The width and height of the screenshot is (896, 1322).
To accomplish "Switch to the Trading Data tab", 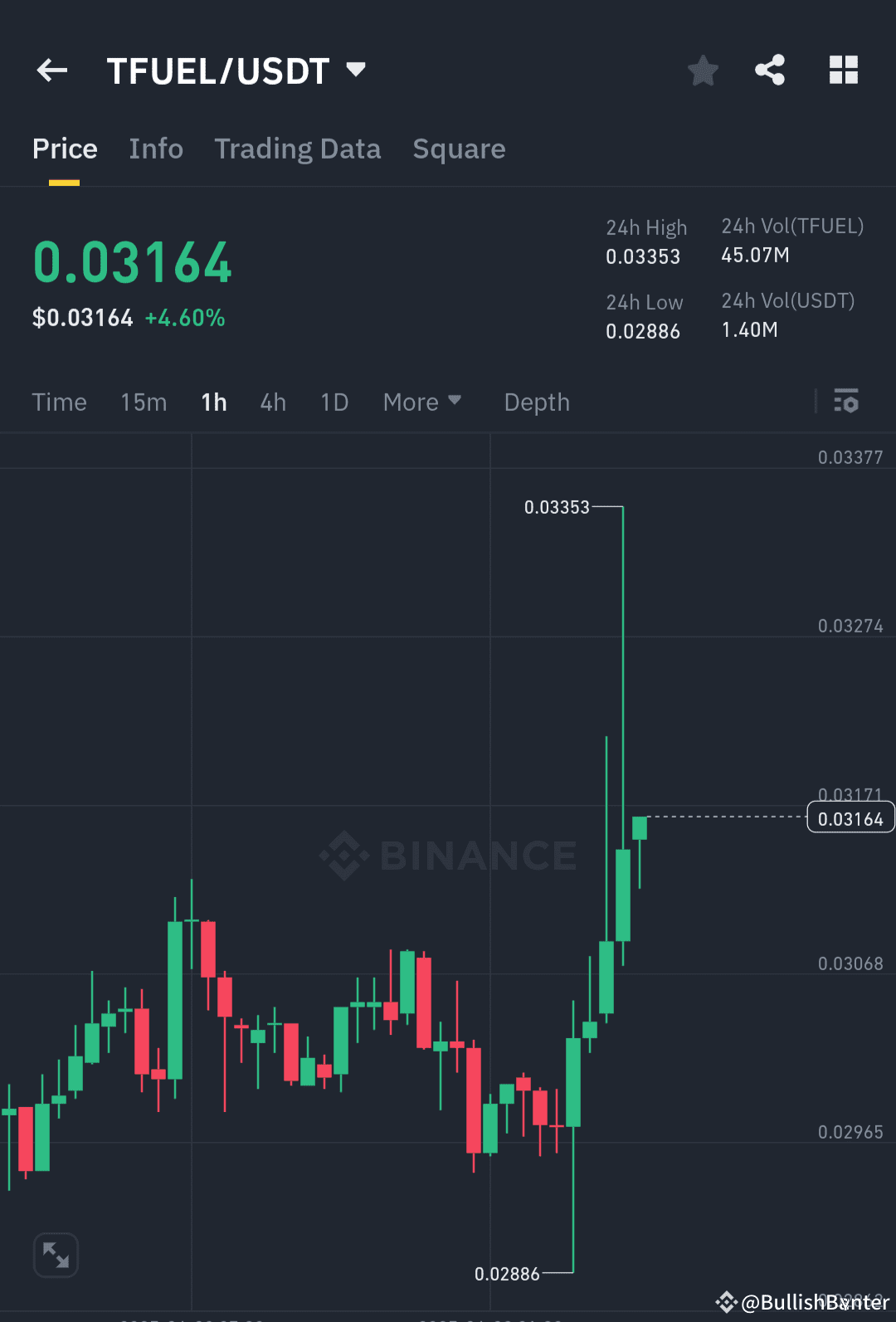I will [297, 149].
